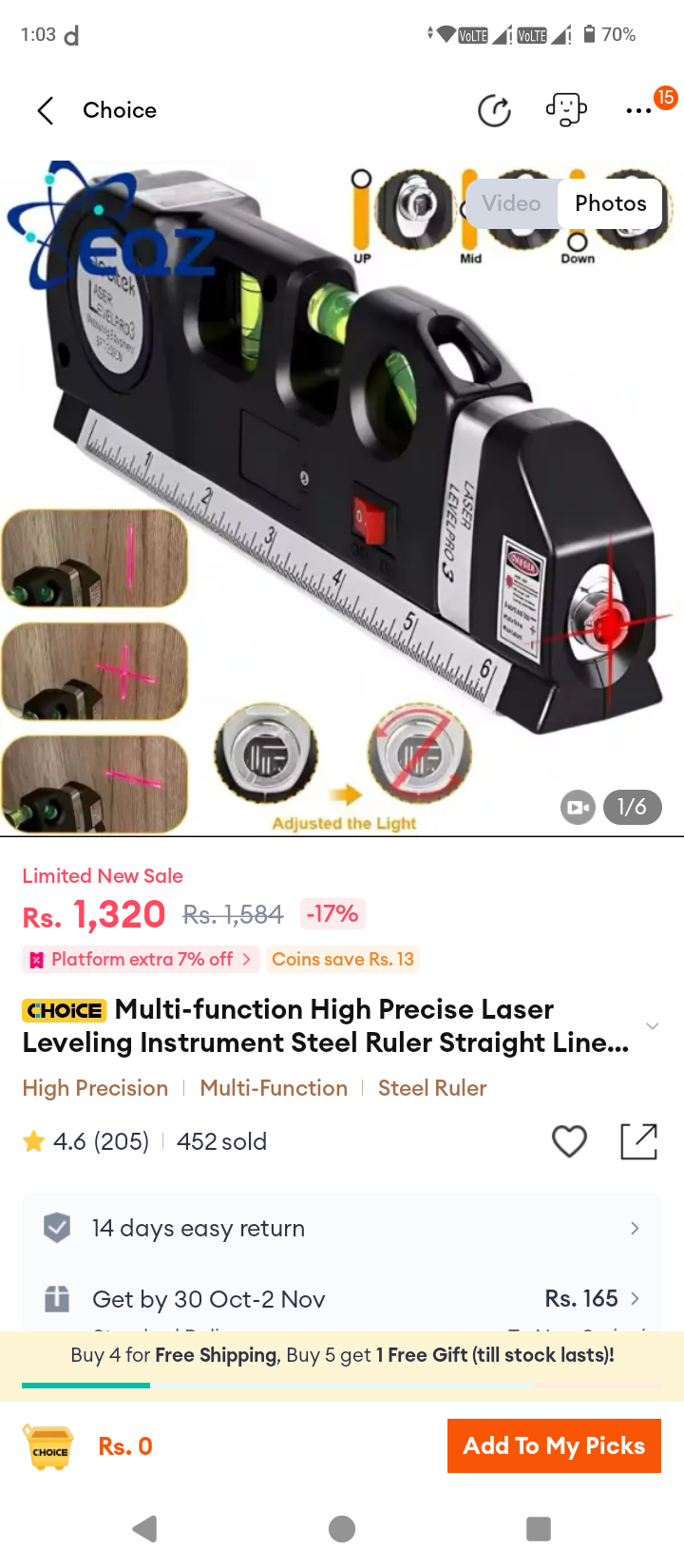Switch to the Video tab

[511, 203]
